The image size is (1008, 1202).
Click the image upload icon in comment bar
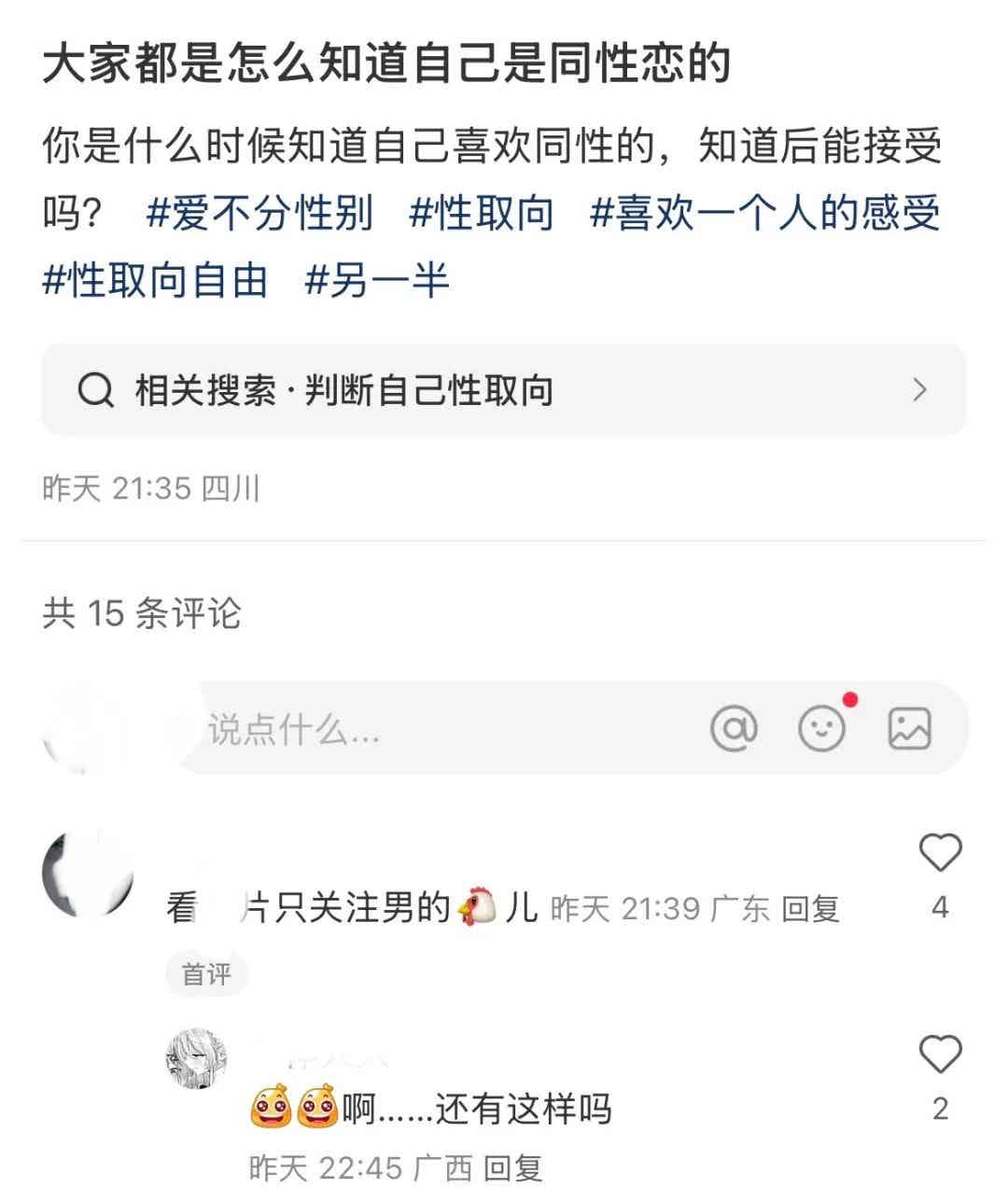910,729
